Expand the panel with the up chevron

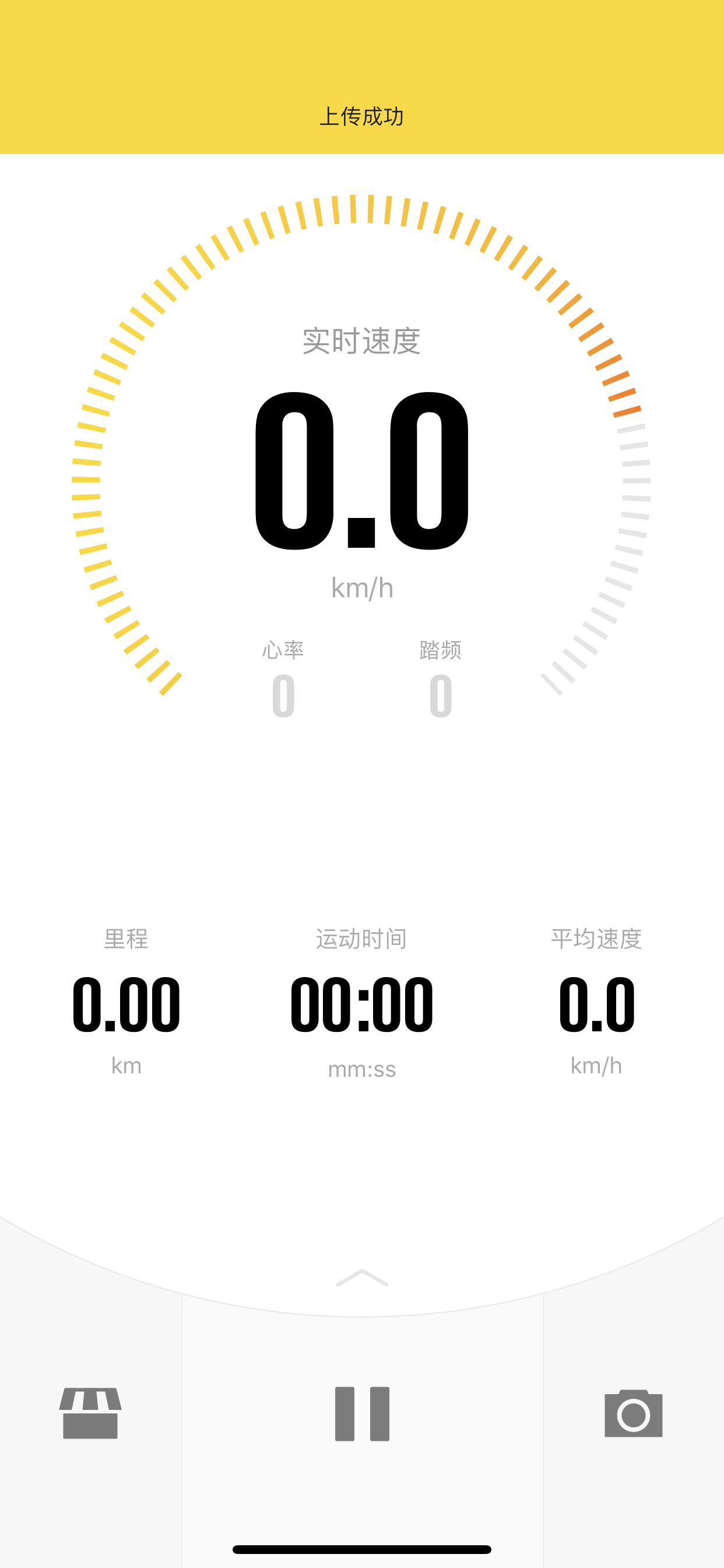[x=362, y=1277]
